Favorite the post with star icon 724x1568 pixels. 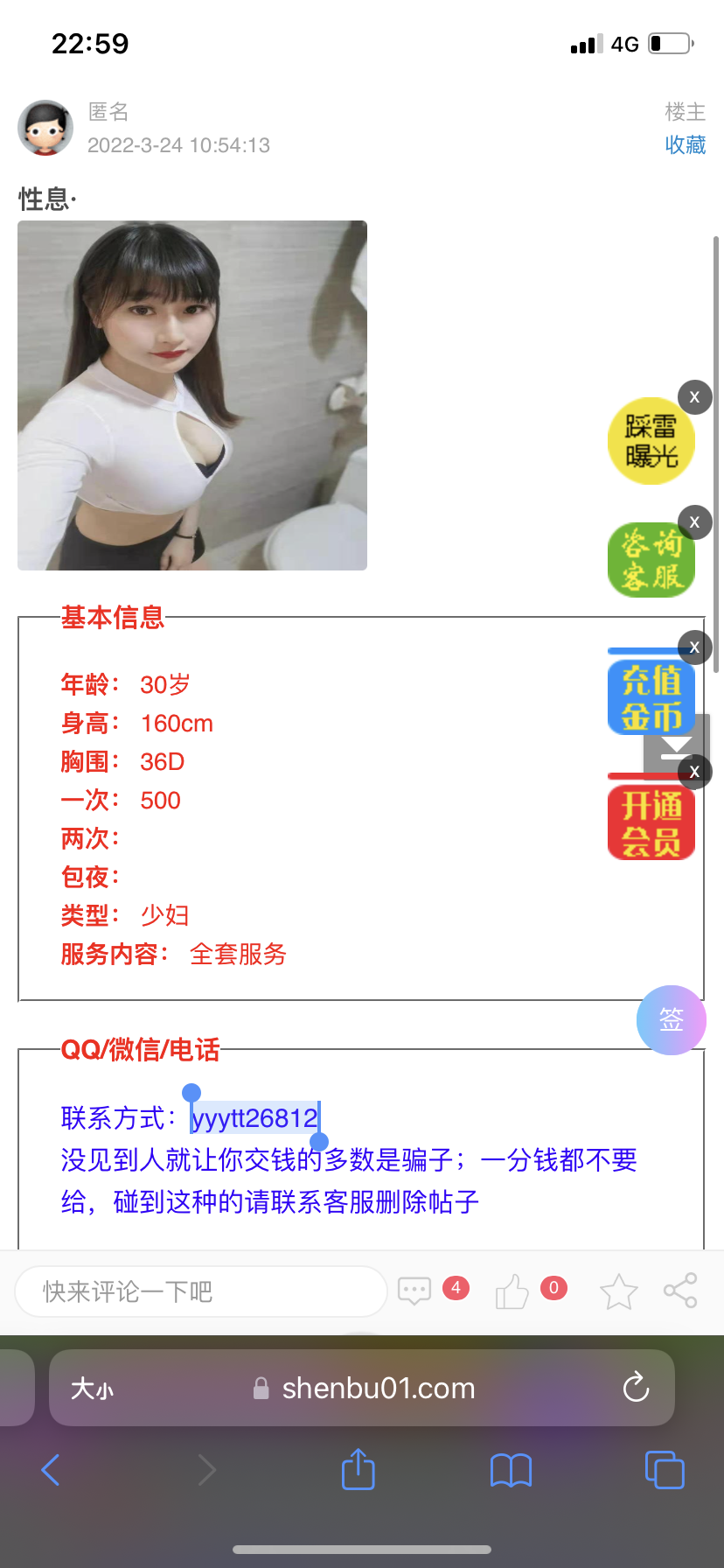618,1291
